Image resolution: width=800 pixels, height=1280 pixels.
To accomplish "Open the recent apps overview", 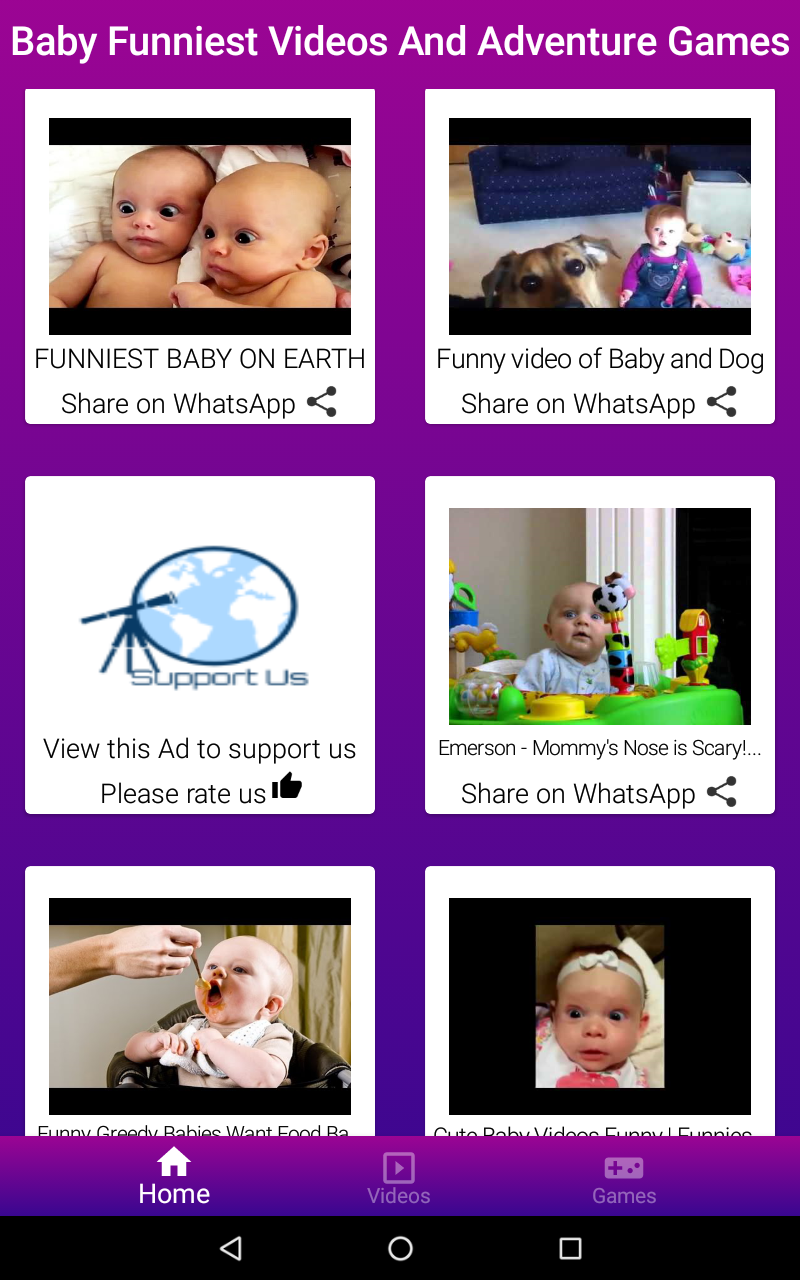I will (x=570, y=1248).
